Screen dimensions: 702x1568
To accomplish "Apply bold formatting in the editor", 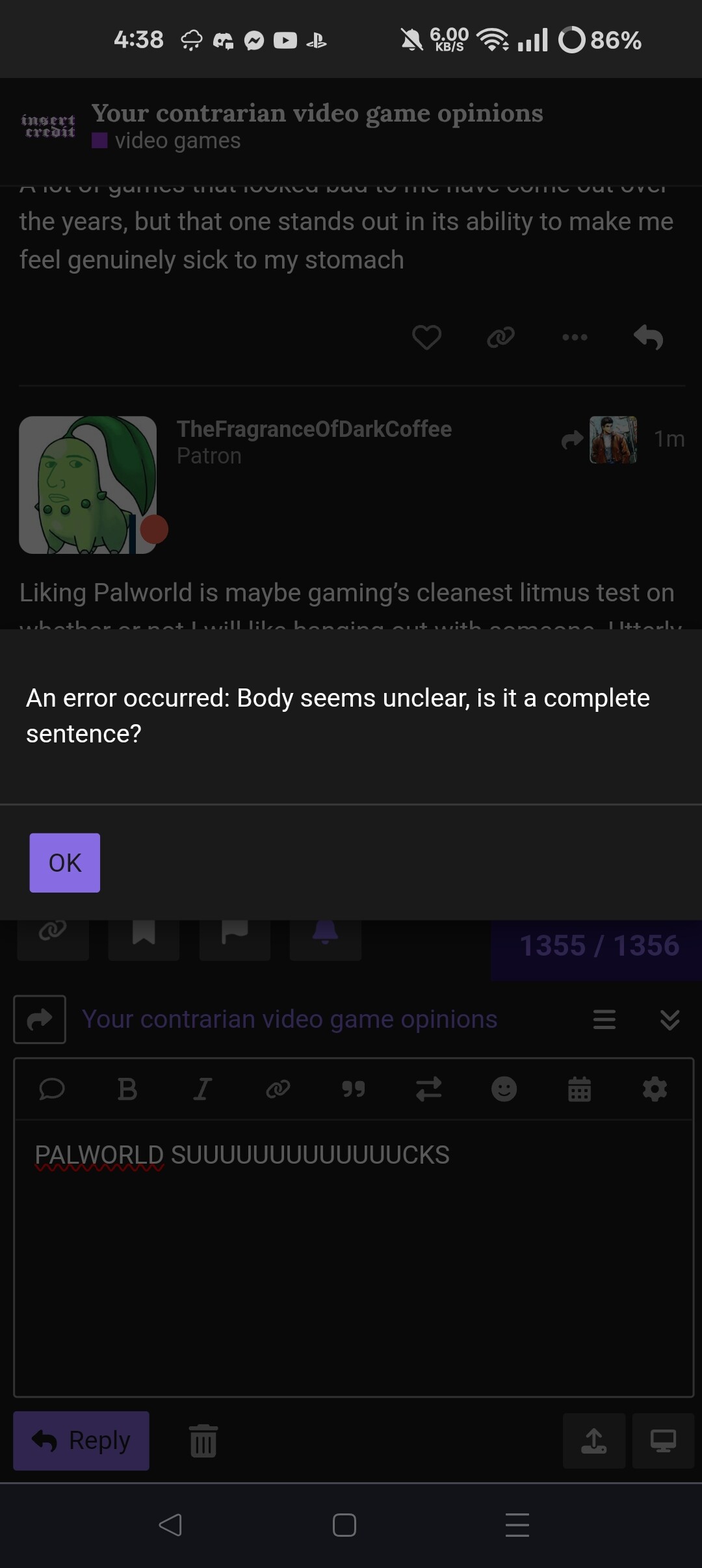I will tap(127, 1089).
